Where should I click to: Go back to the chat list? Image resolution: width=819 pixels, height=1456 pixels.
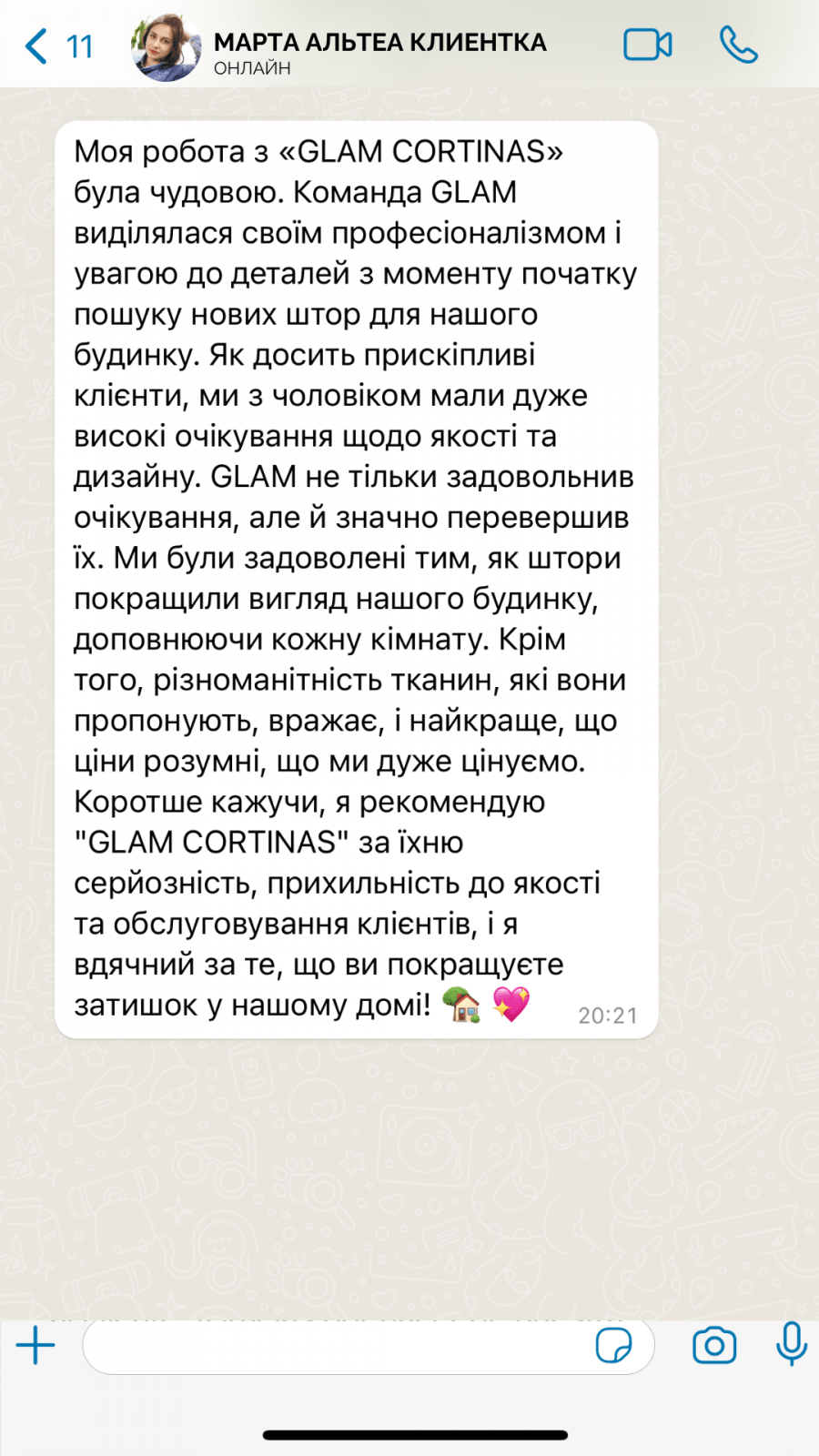click(55, 45)
